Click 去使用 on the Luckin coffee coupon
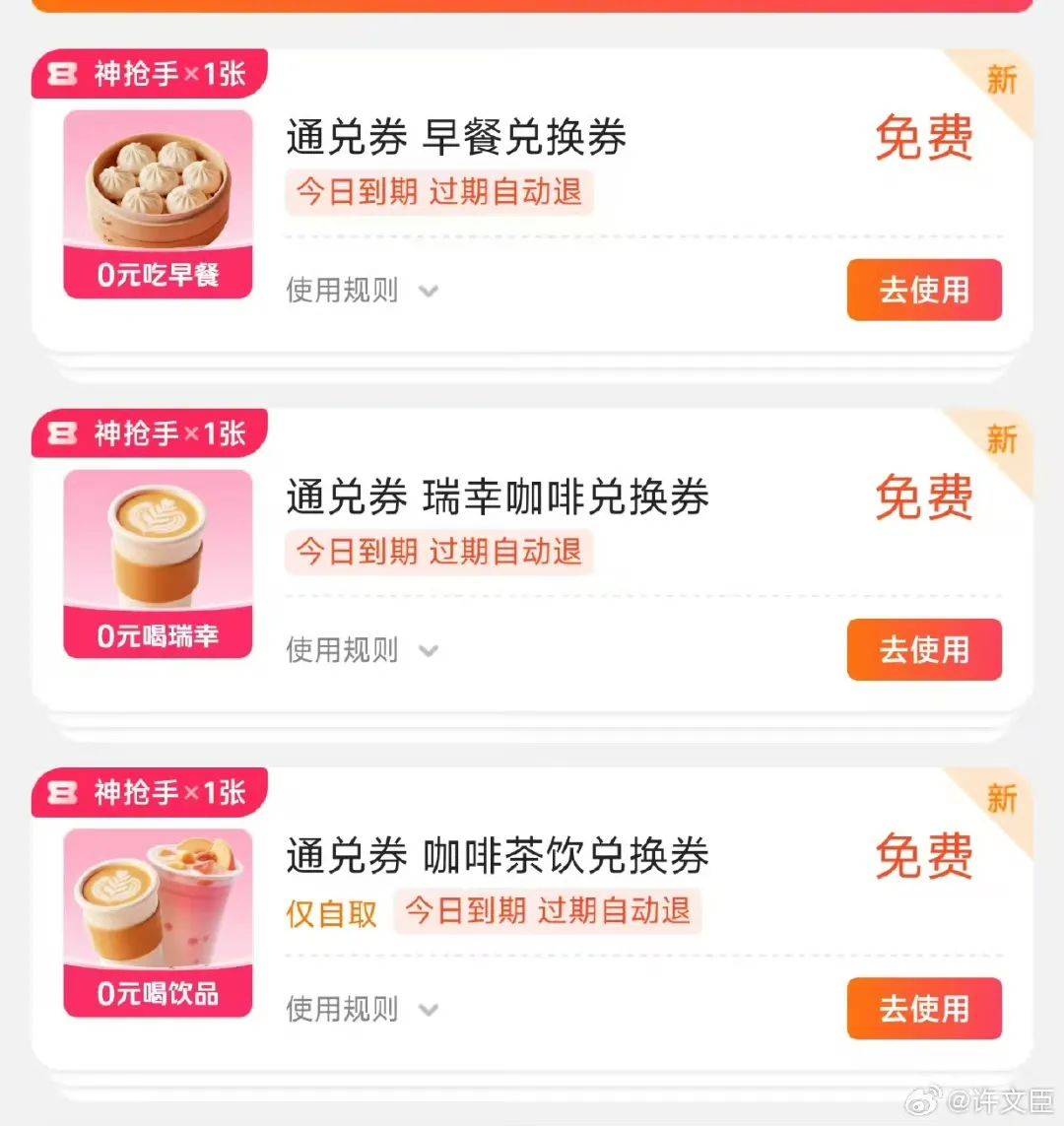 pos(924,650)
